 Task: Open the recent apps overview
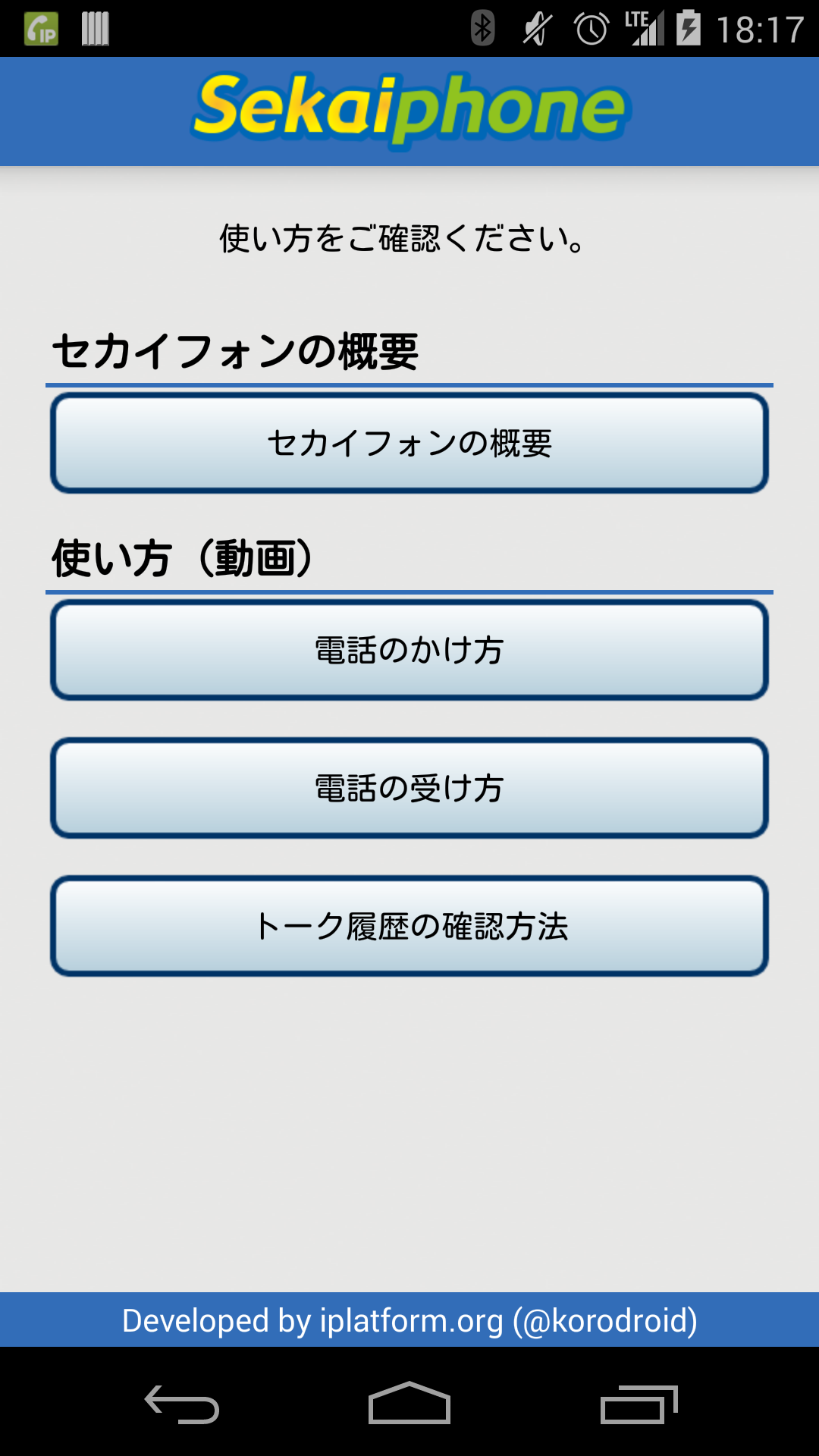[x=639, y=1404]
